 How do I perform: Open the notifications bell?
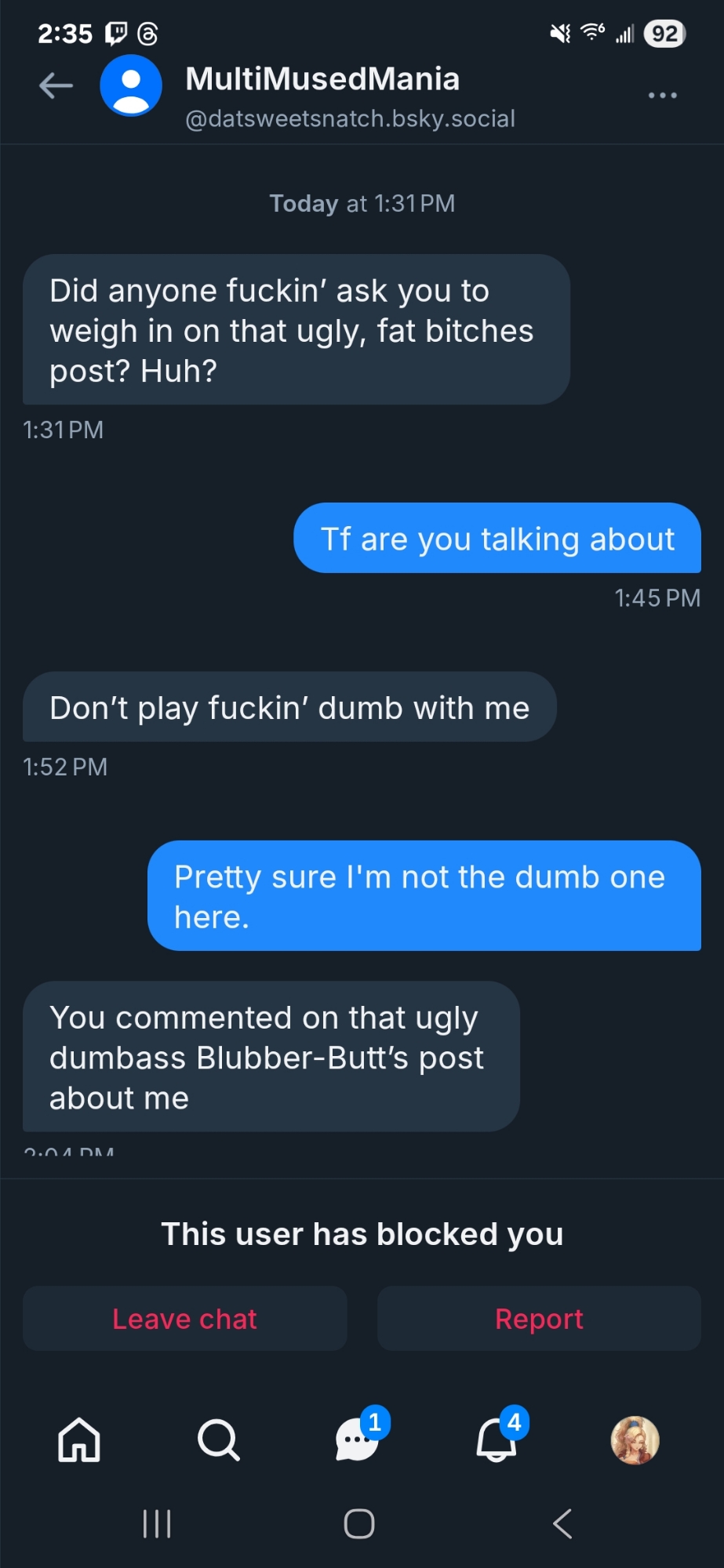(x=497, y=1440)
